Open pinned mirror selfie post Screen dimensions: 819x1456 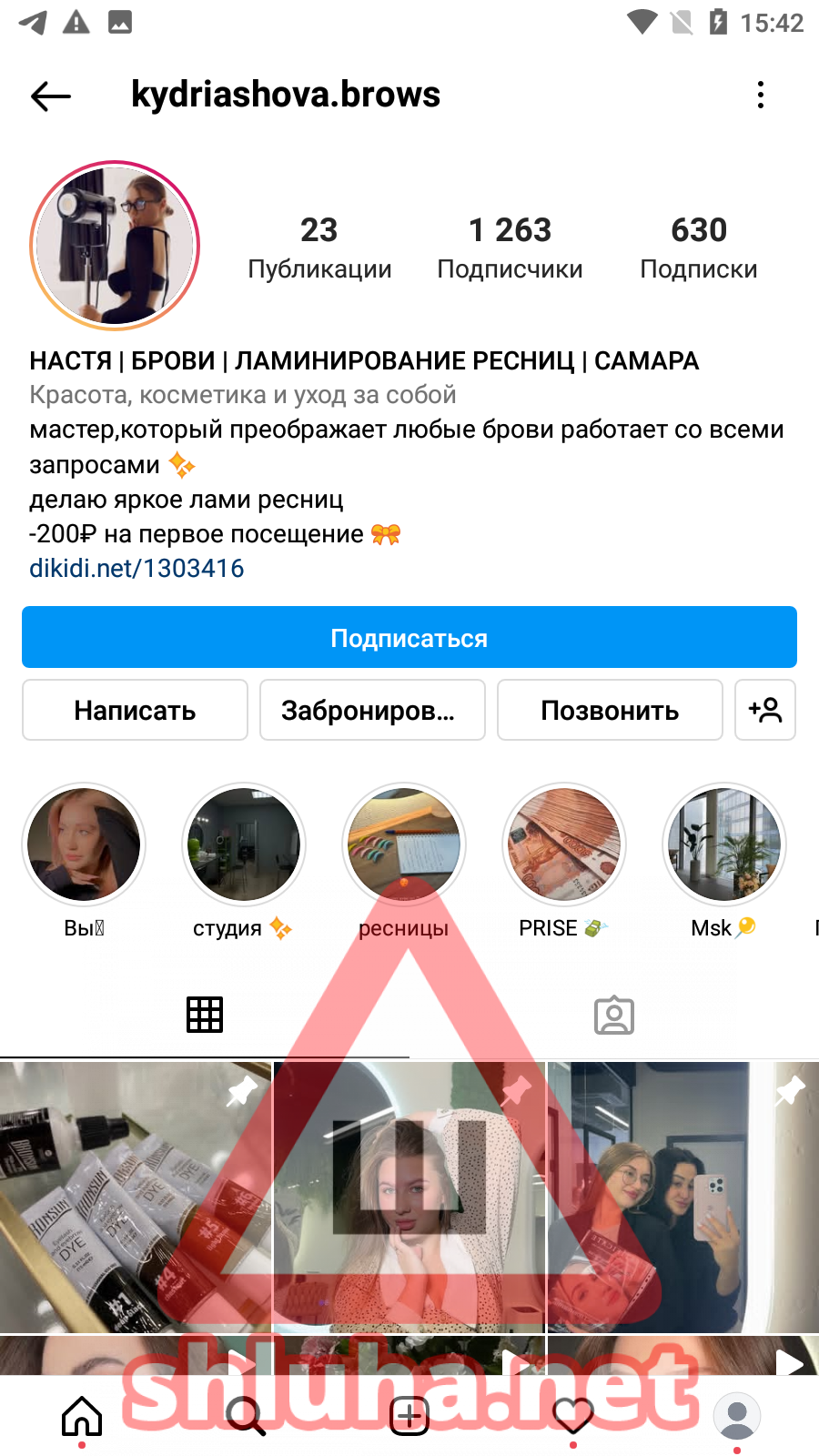click(683, 1197)
